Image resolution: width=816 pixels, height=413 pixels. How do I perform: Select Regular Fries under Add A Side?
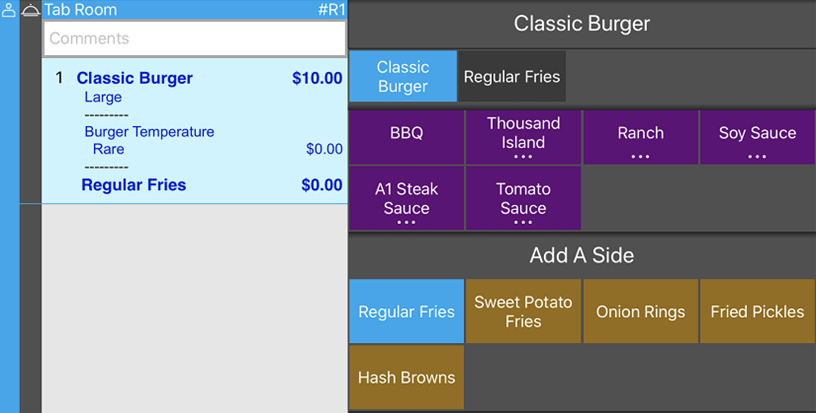[406, 312]
